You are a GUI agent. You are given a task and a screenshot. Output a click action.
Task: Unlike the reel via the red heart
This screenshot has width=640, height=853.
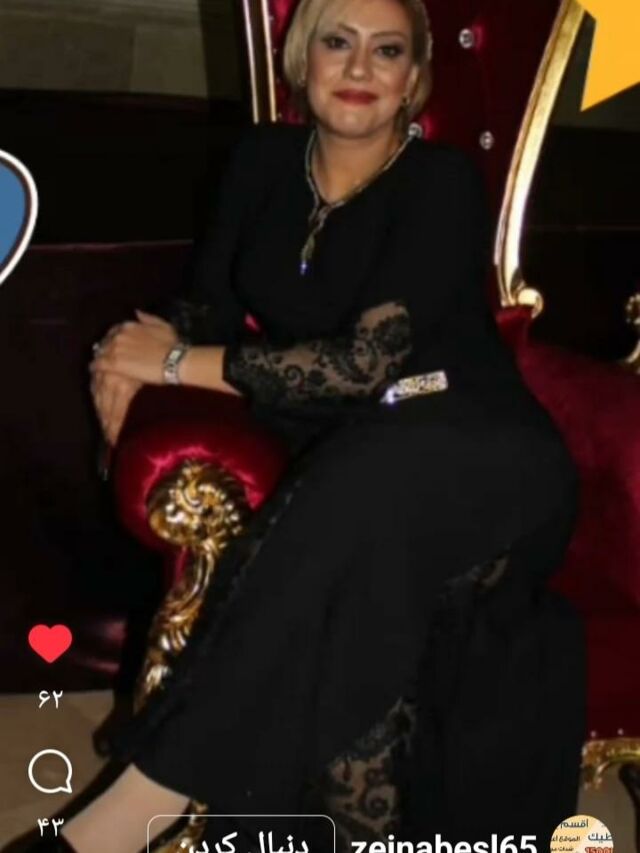click(x=50, y=643)
